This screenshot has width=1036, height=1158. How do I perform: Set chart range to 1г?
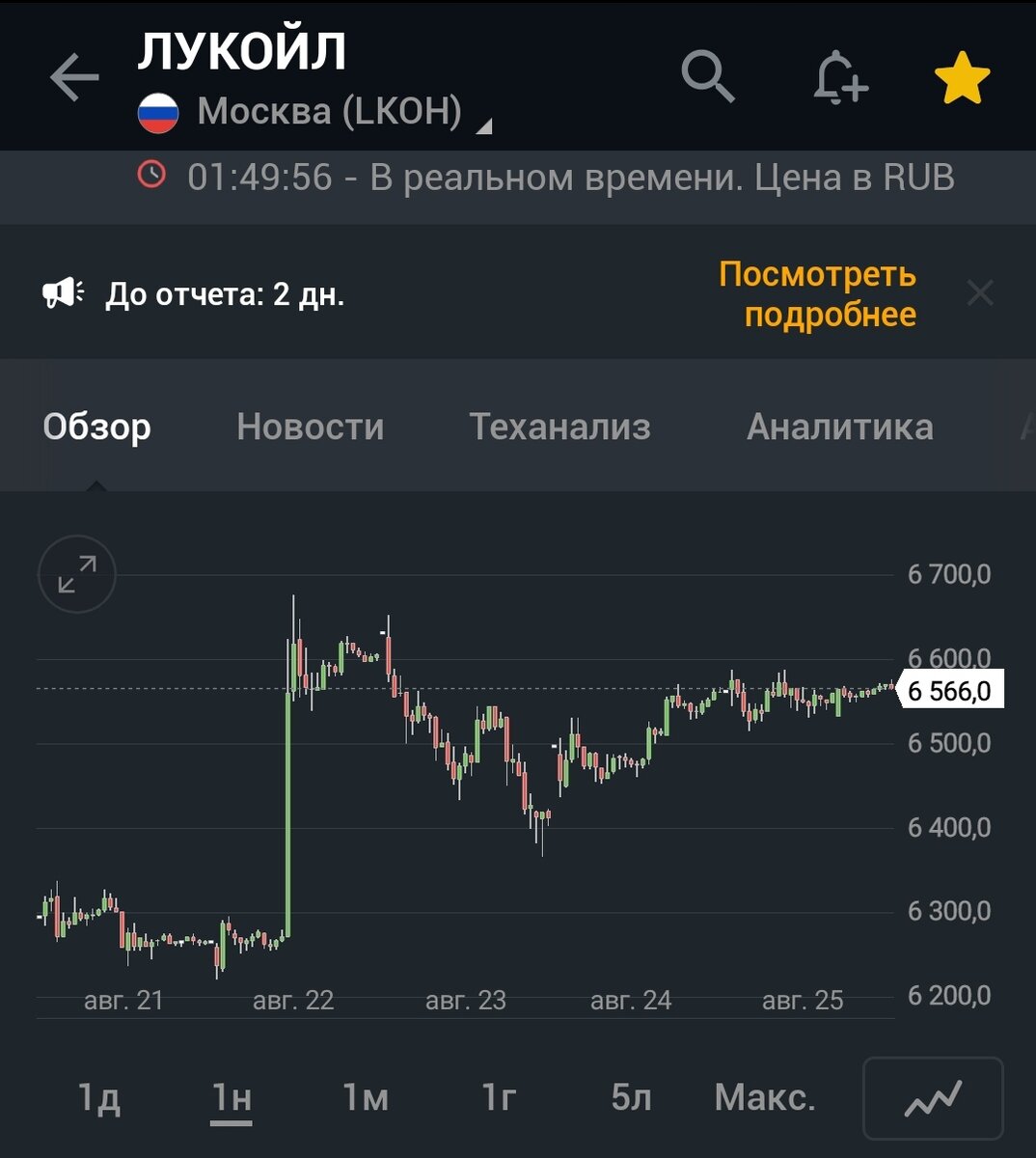[499, 1097]
